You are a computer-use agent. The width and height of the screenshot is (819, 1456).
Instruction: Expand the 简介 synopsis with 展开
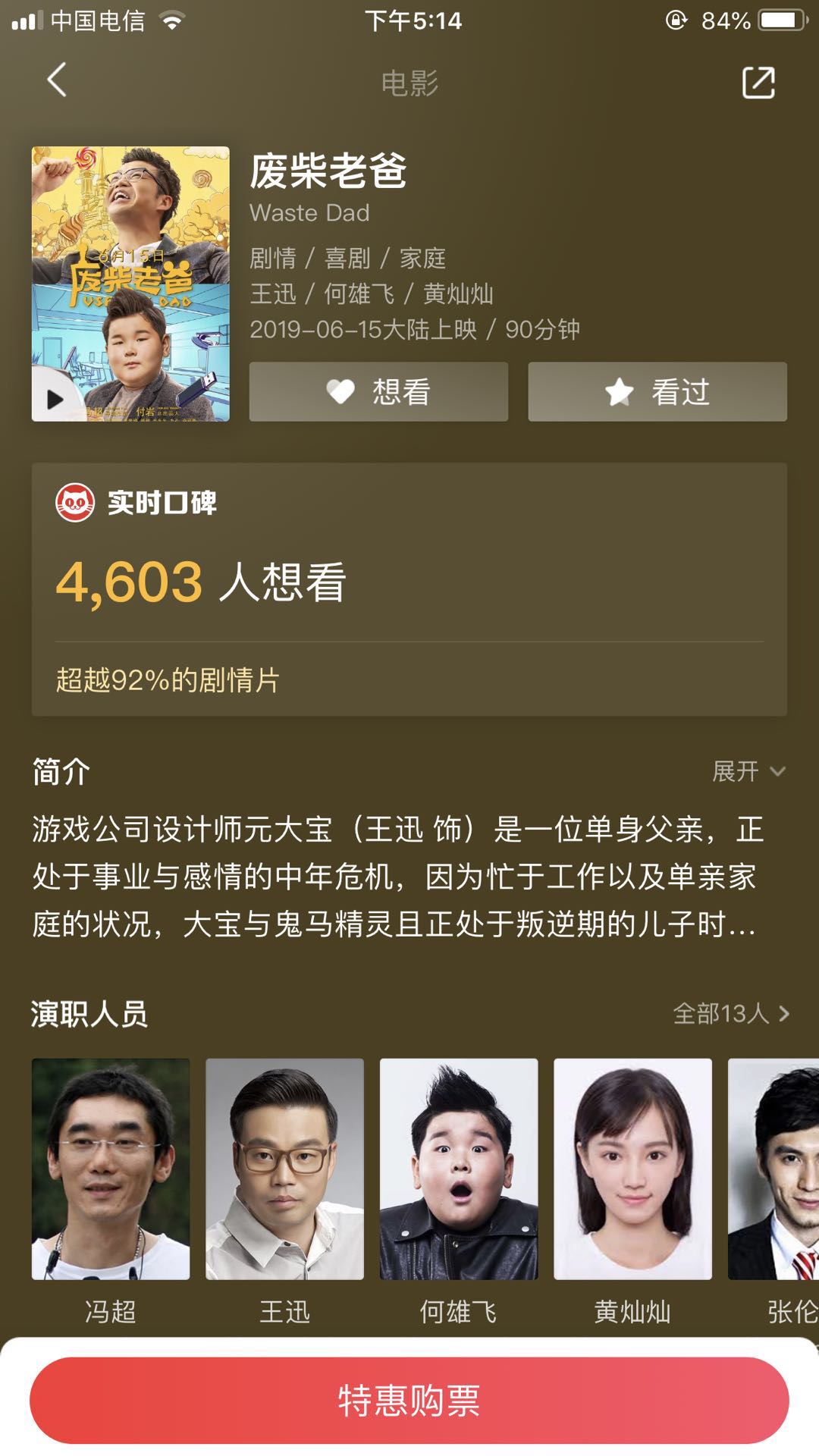coord(748,771)
